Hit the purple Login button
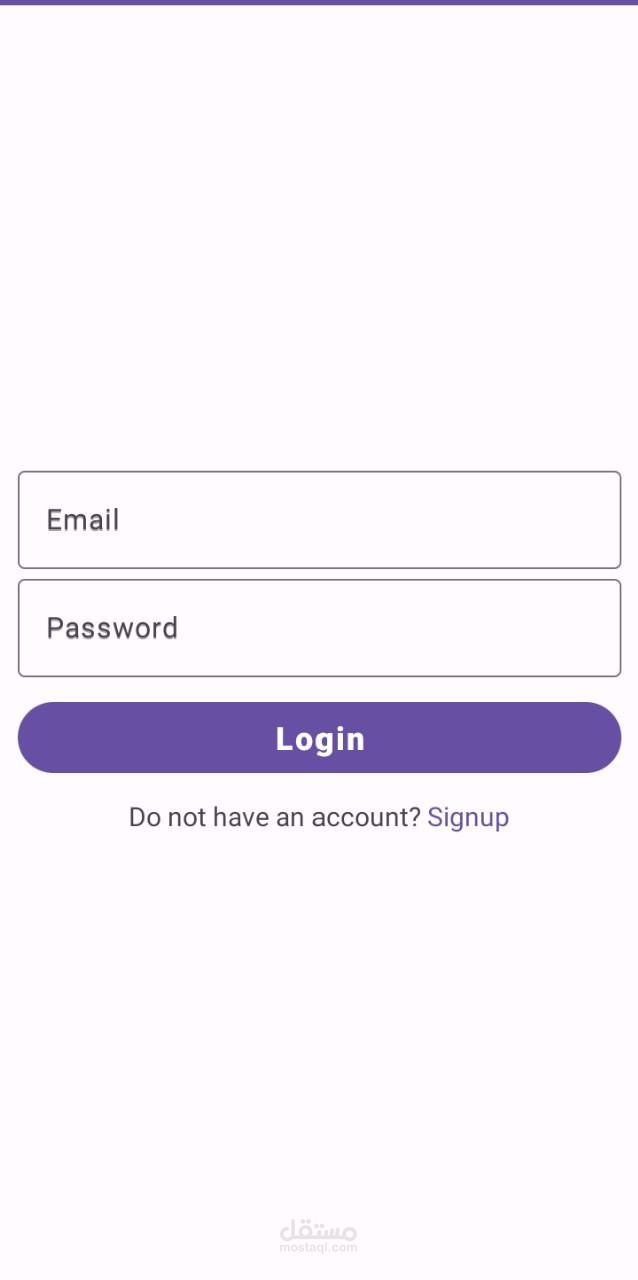The height and width of the screenshot is (1280, 638). point(319,738)
